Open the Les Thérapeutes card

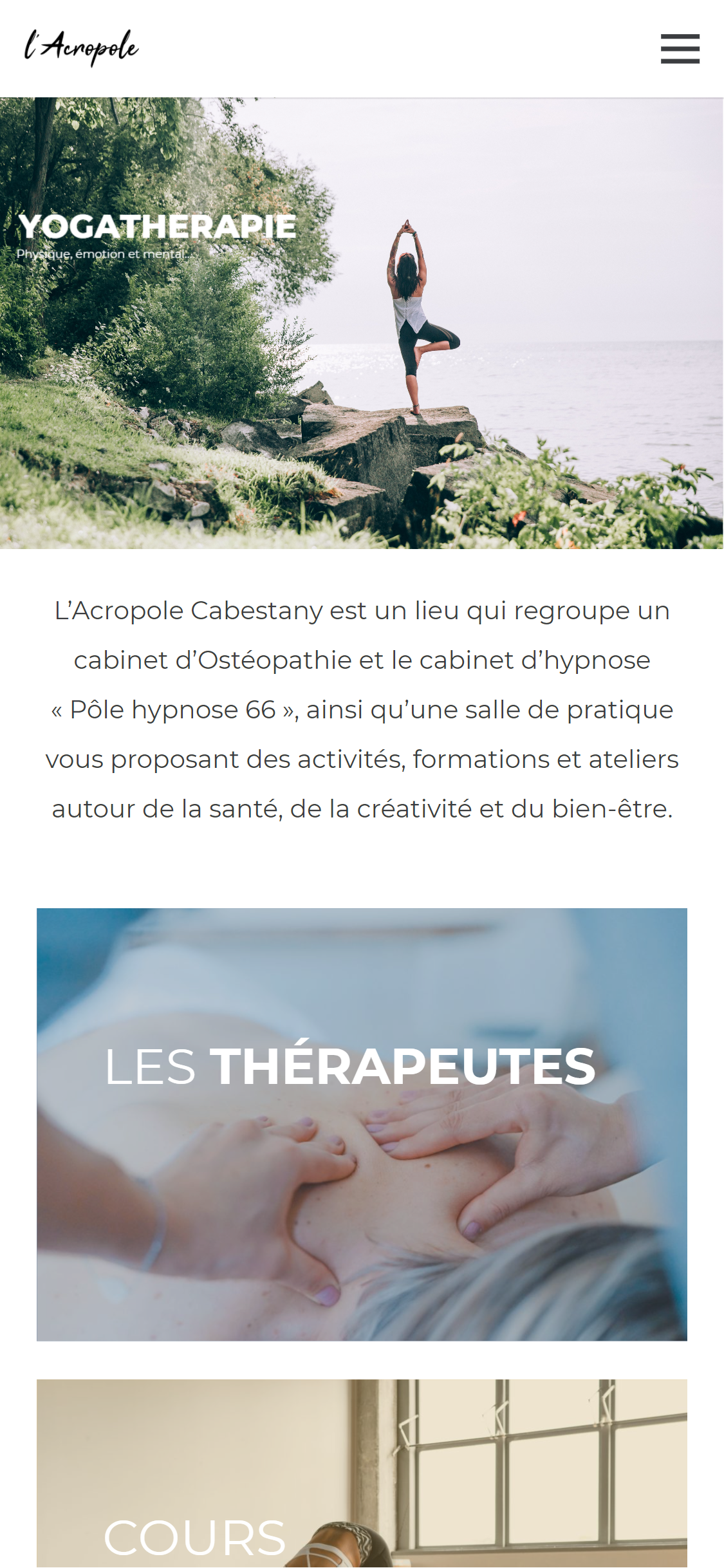[x=362, y=1125]
